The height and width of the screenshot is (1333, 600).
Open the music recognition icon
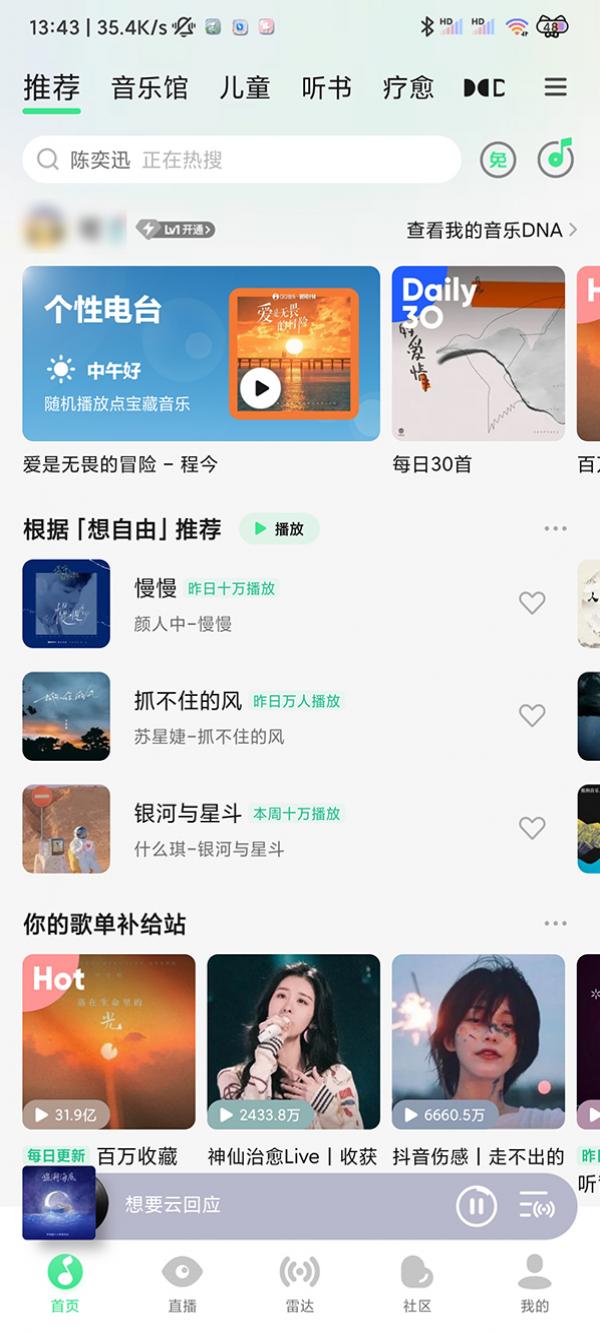click(556, 158)
